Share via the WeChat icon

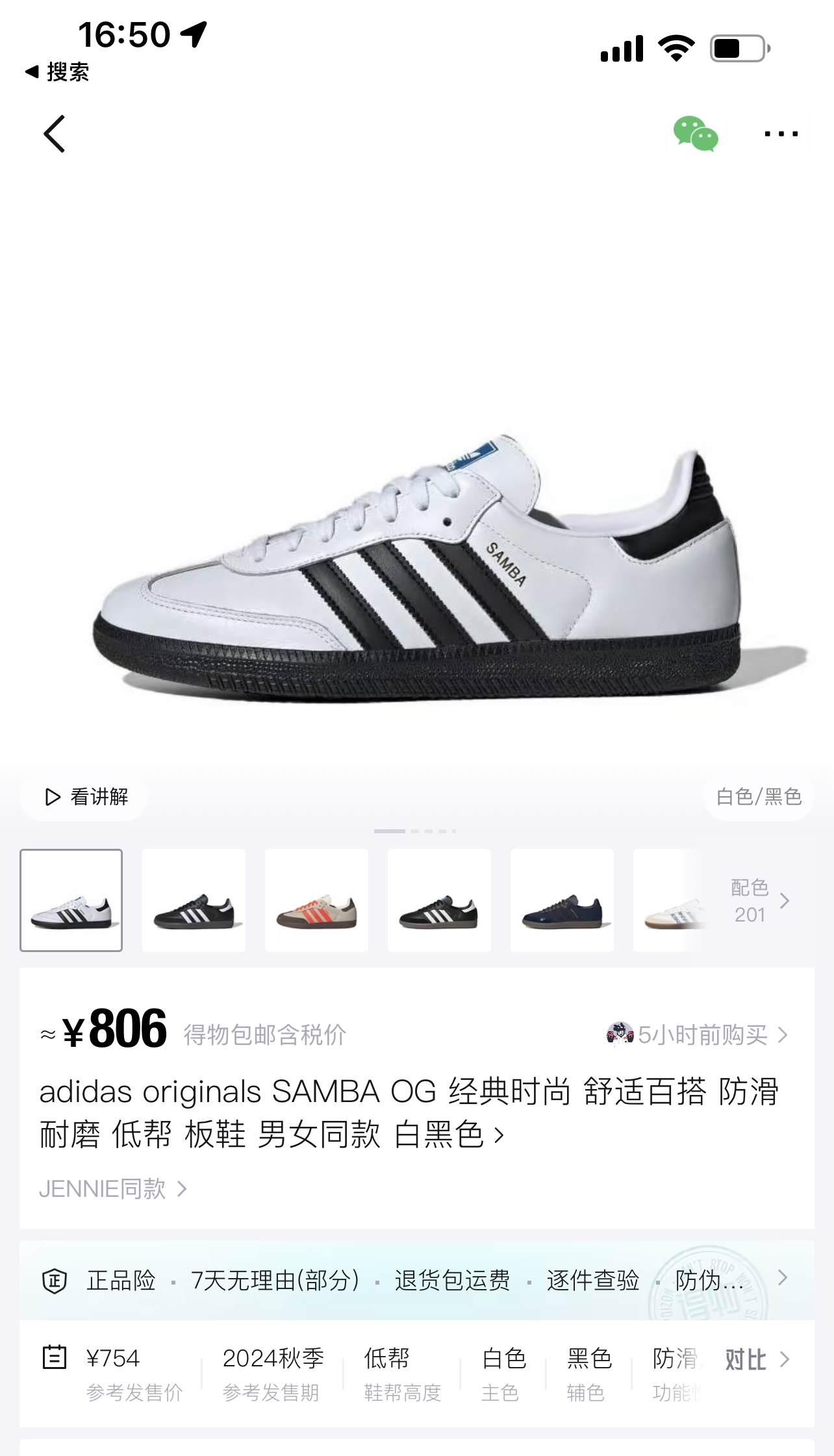click(x=696, y=134)
